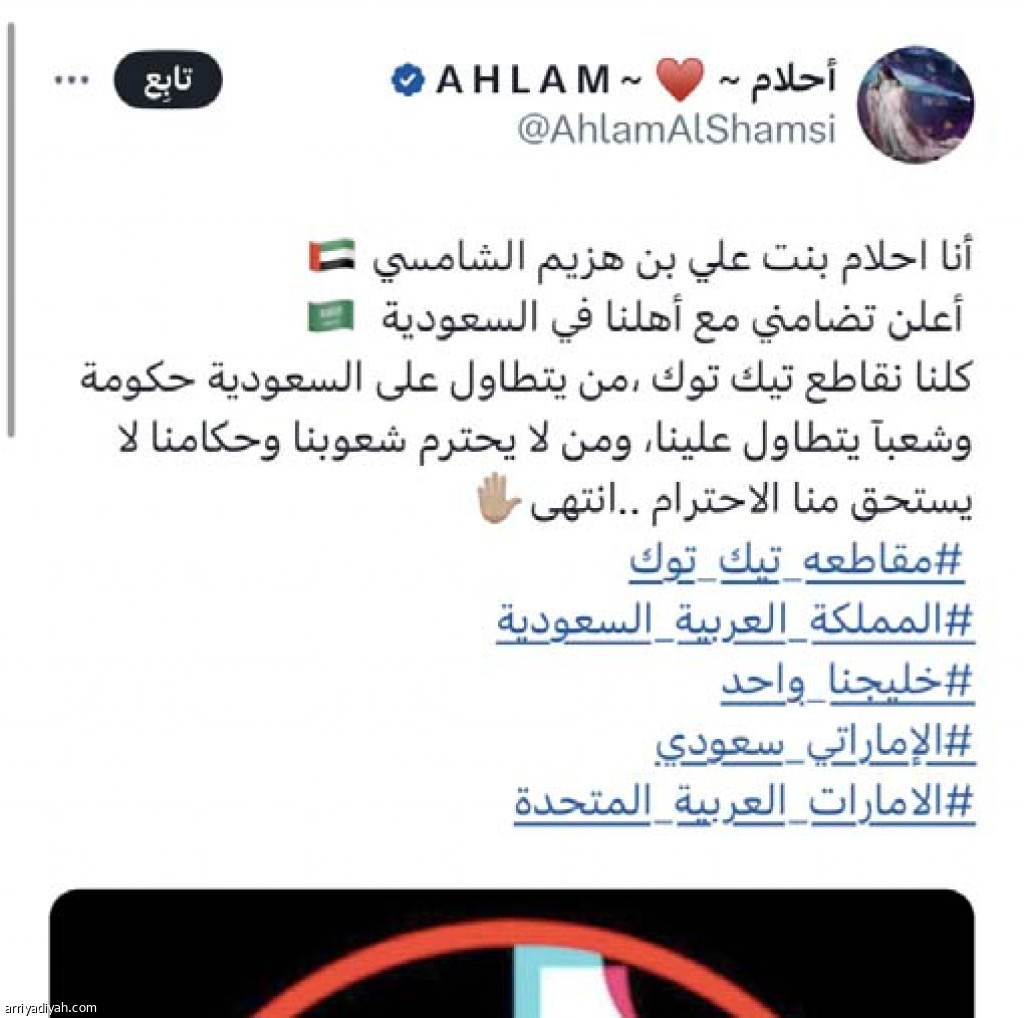This screenshot has width=1024, height=1018.
Task: Open hashtag #الإماراتي_سعودي
Action: 815,744
